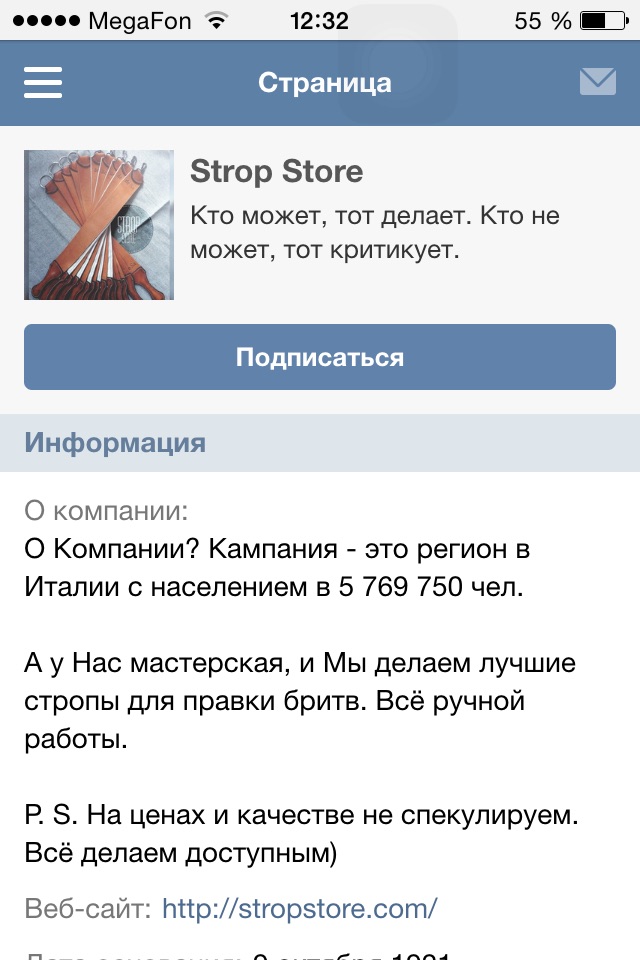
Task: Tap the Подписаться subscribe button
Action: (x=320, y=357)
